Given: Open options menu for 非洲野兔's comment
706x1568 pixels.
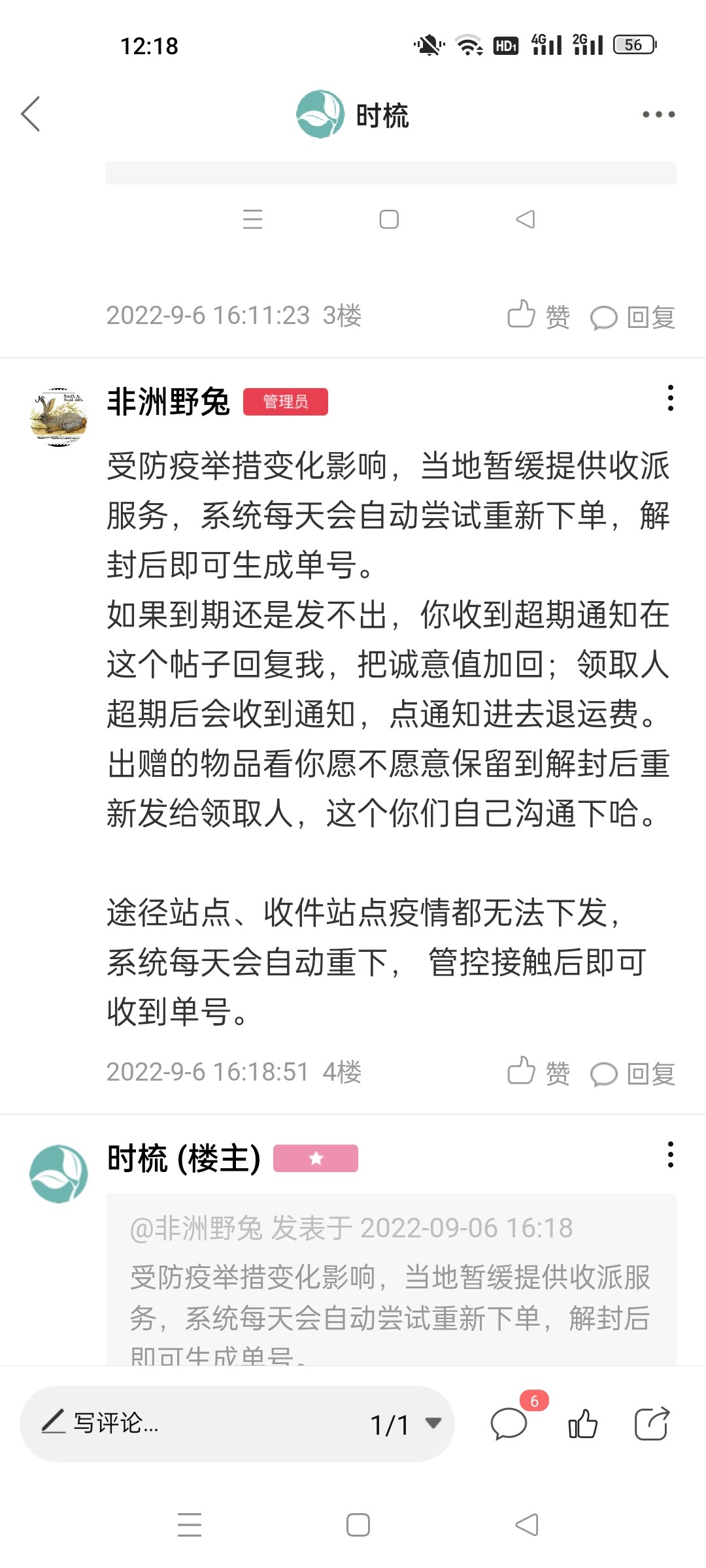Looking at the screenshot, I should (670, 398).
